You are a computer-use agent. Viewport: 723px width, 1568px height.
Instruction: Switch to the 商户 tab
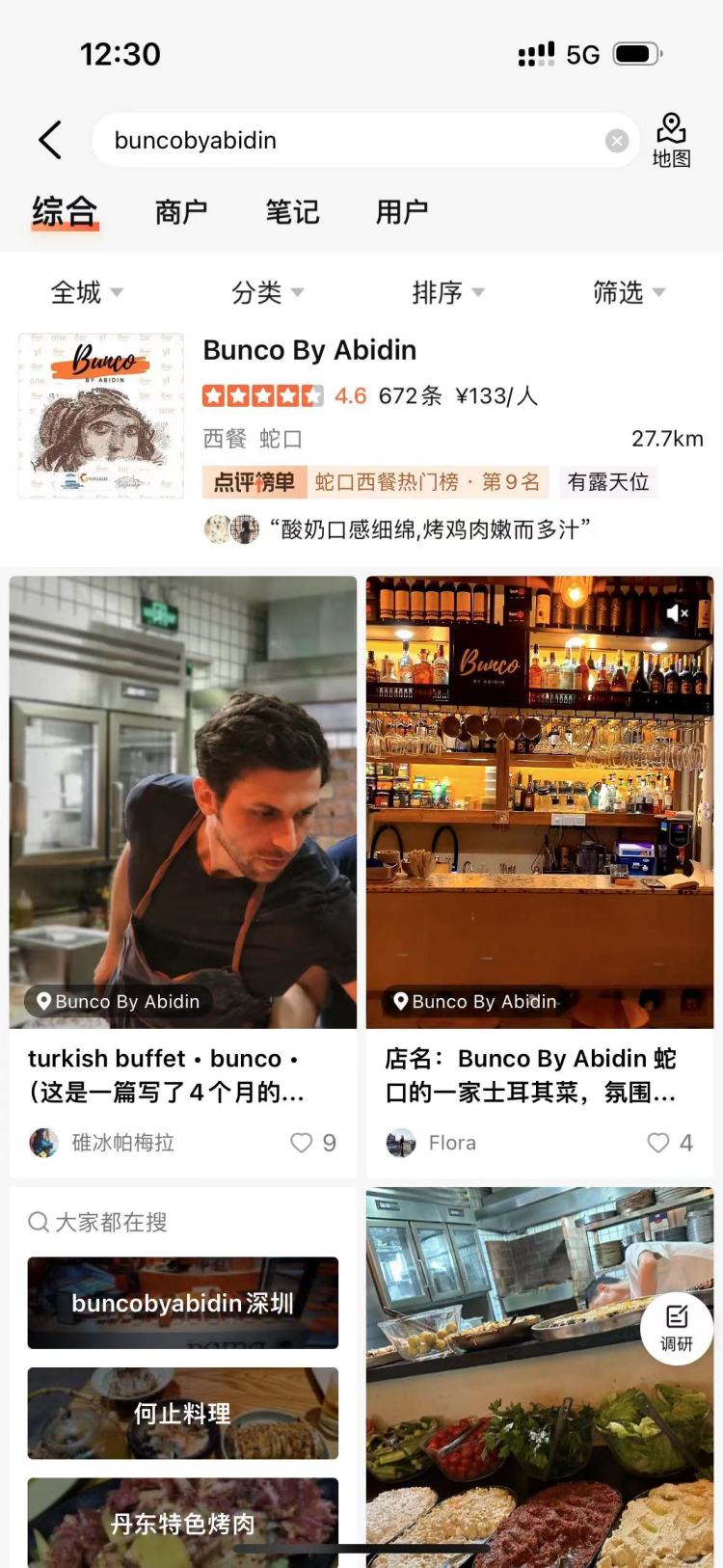coord(181,212)
